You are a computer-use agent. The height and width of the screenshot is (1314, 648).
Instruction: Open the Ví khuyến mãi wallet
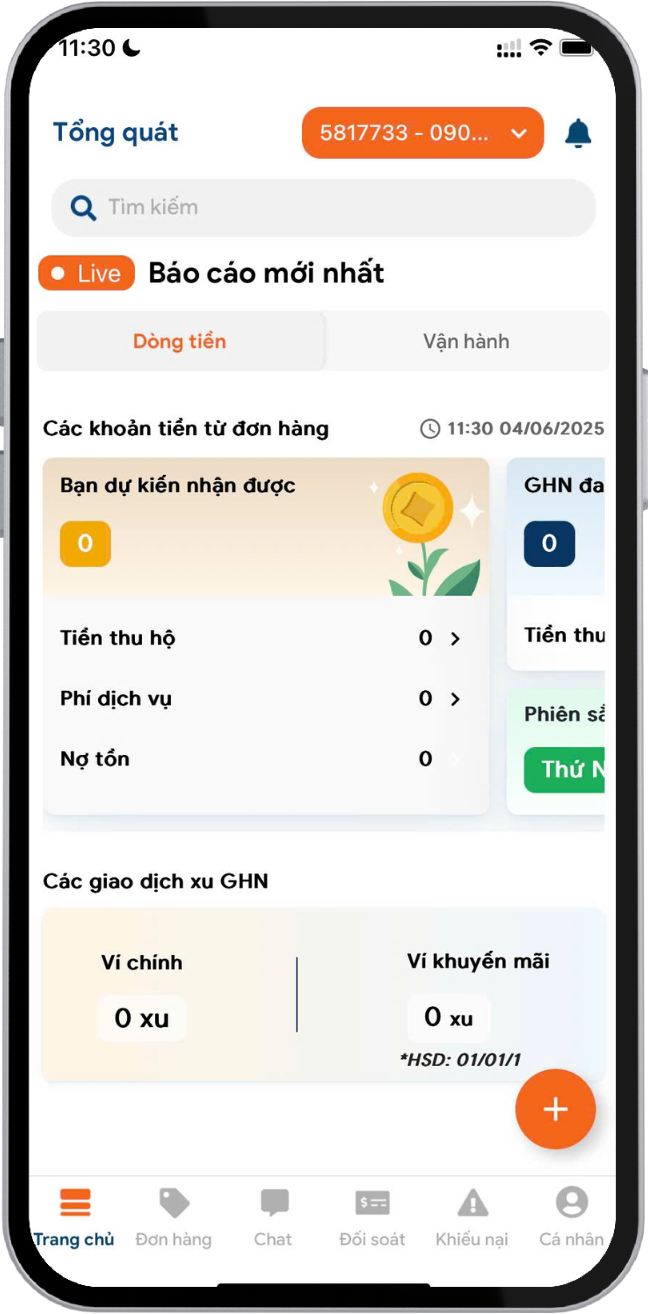[450, 995]
